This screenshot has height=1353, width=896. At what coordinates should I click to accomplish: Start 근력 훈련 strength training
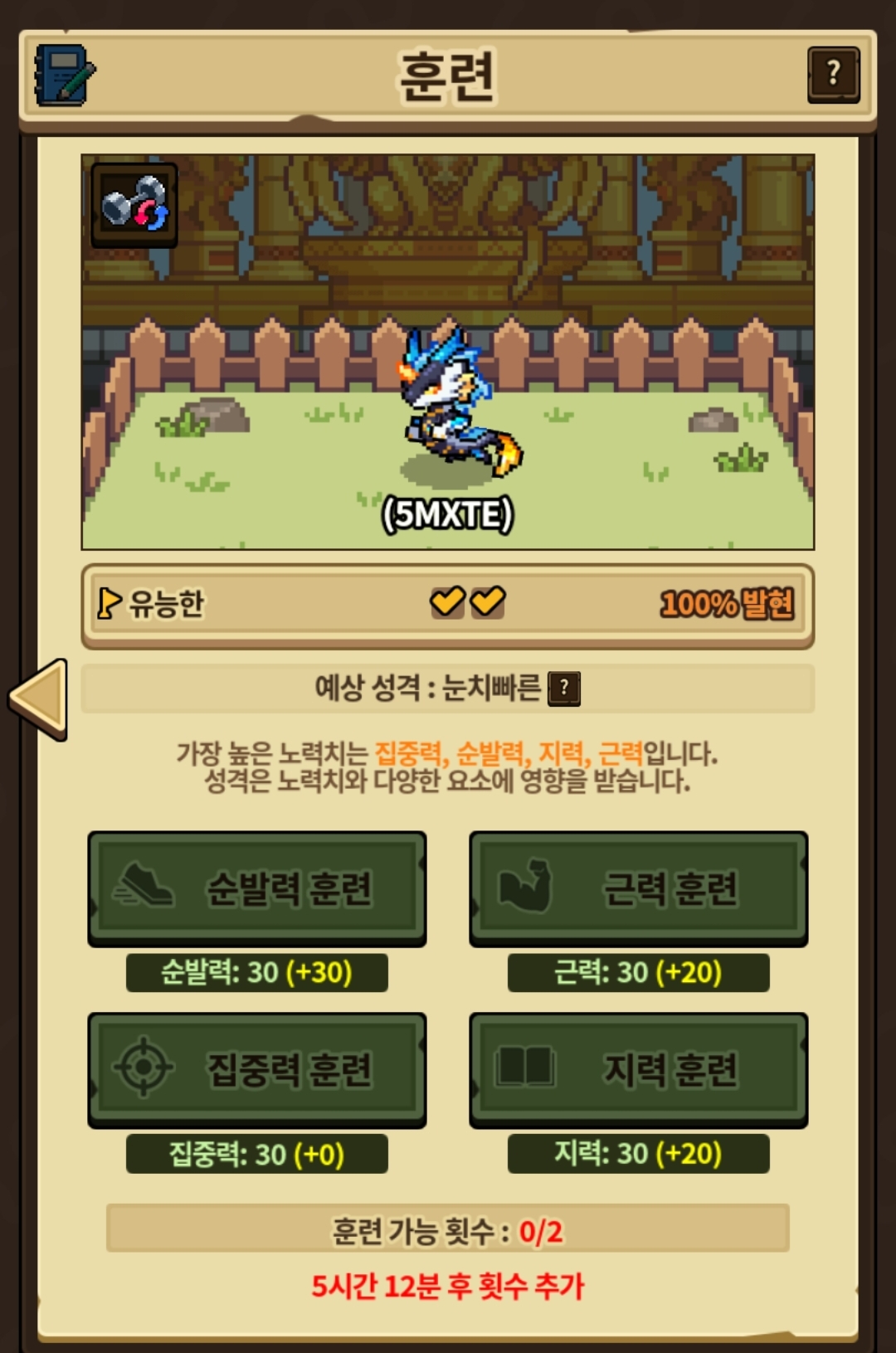(639, 888)
